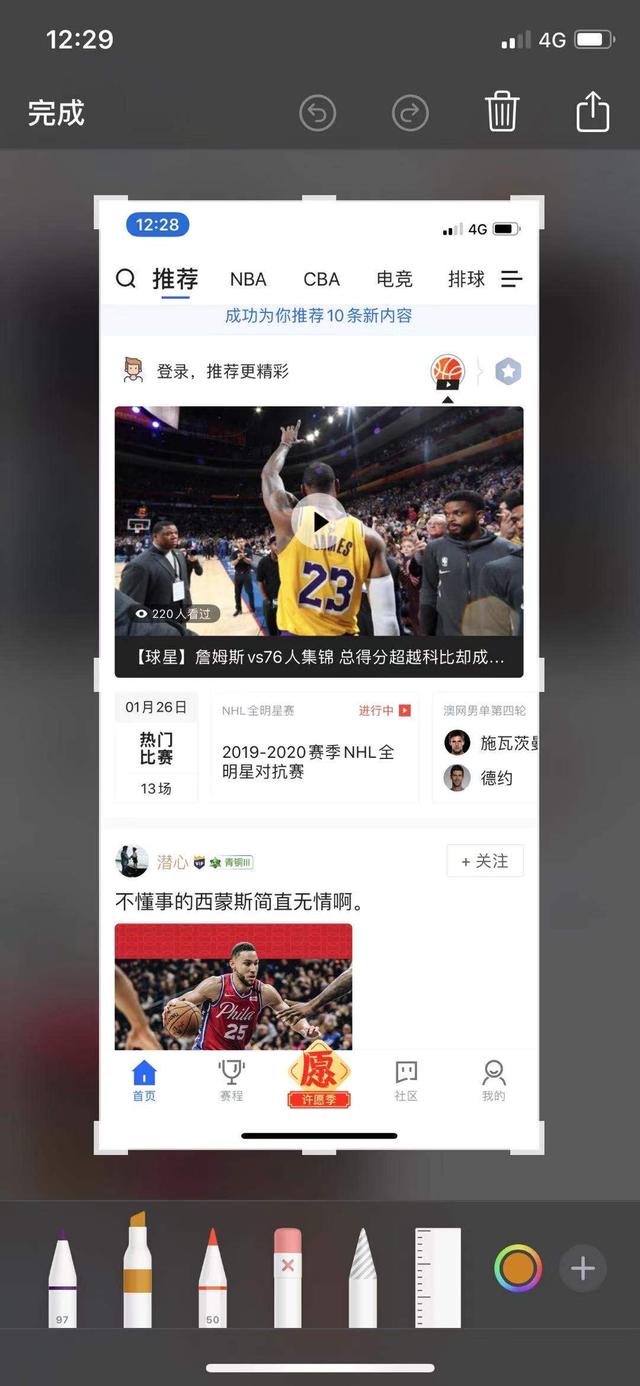
Task: Undo the last markup action
Action: (x=317, y=113)
